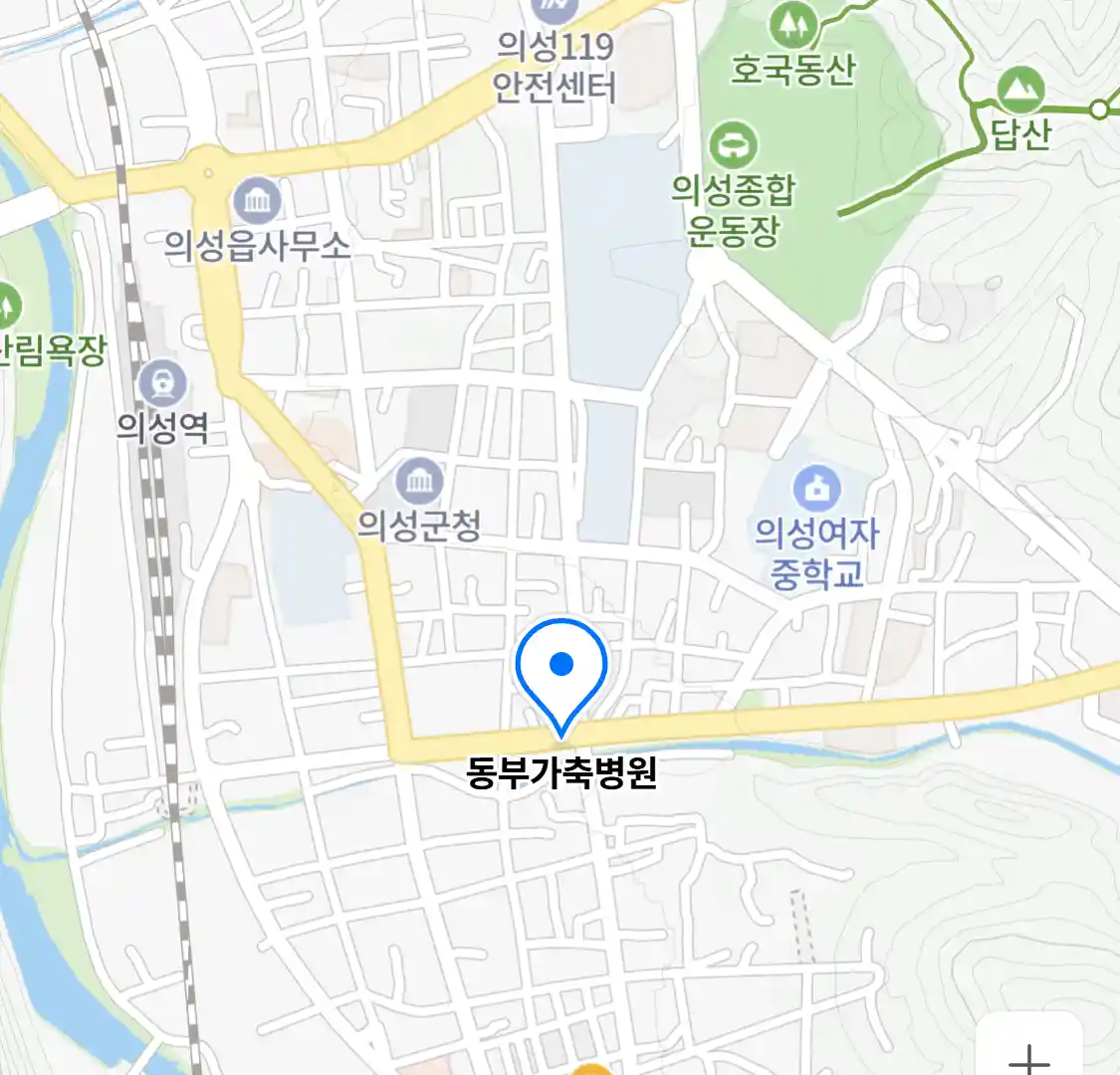This screenshot has height=1075, width=1120.
Task: Zoom in with the plus button
Action: [x=1029, y=1055]
